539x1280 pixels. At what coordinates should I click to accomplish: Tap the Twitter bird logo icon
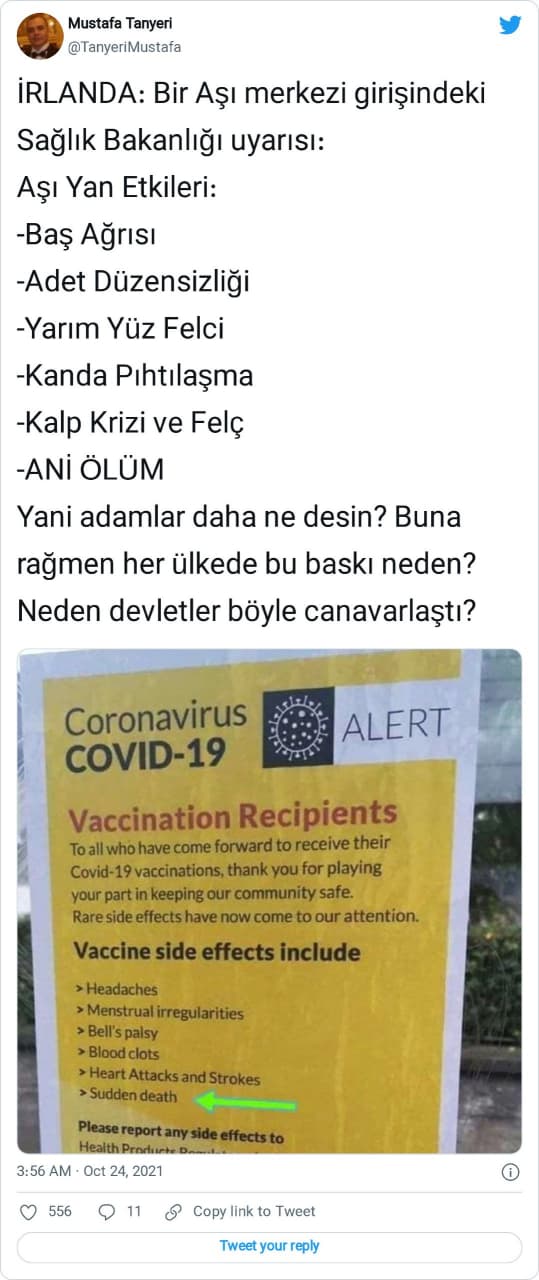510,25
